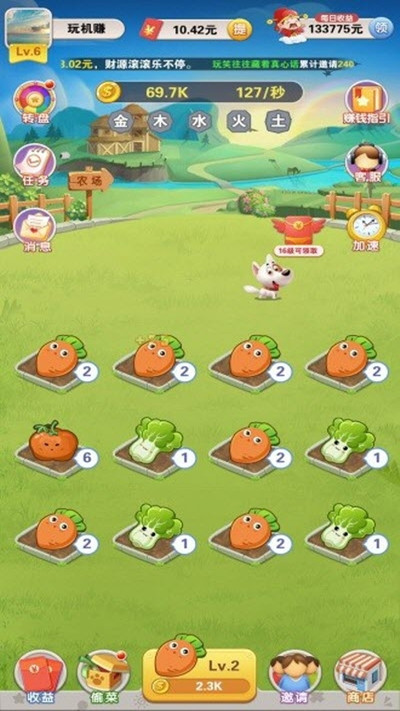Open the 邀请 invite friends page

coord(295,676)
